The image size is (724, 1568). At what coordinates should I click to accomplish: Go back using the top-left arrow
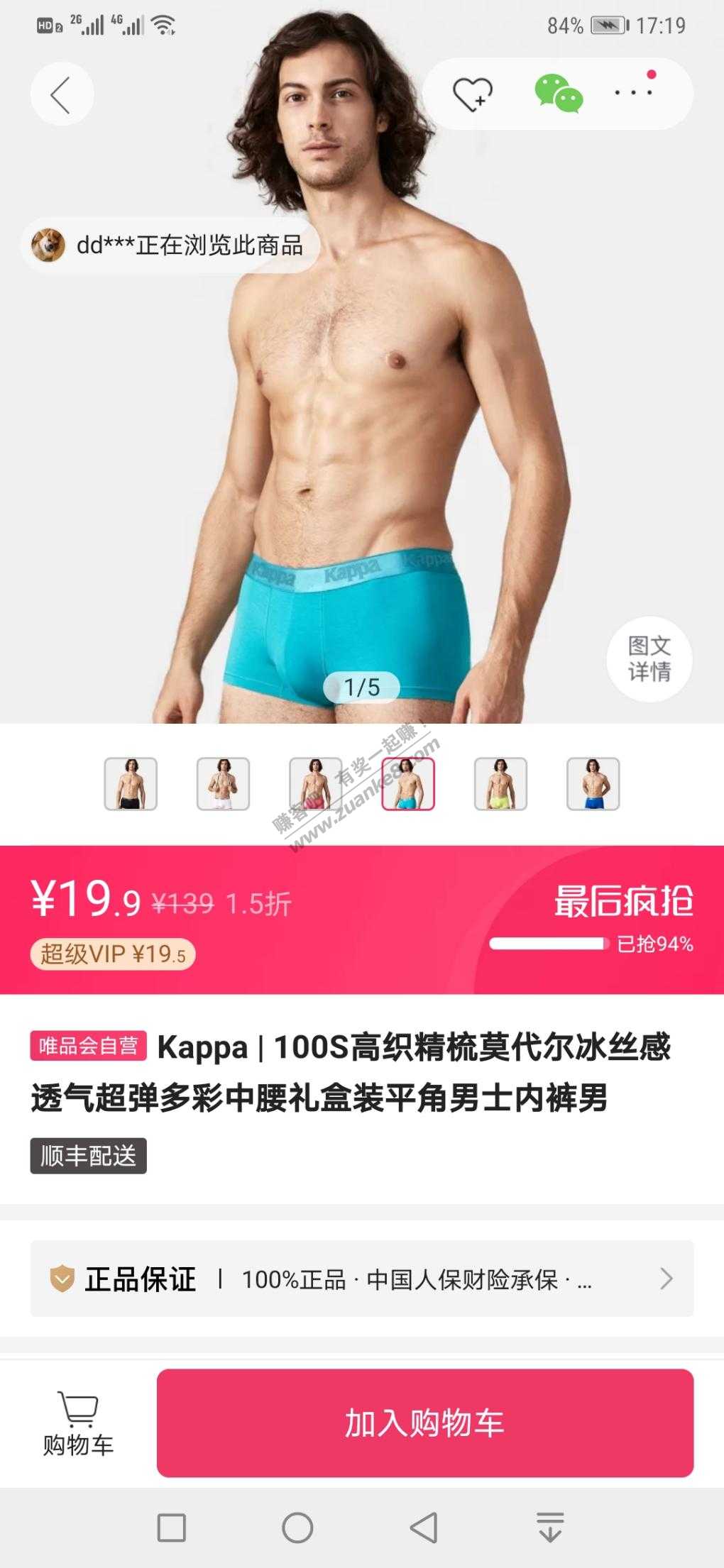(62, 94)
